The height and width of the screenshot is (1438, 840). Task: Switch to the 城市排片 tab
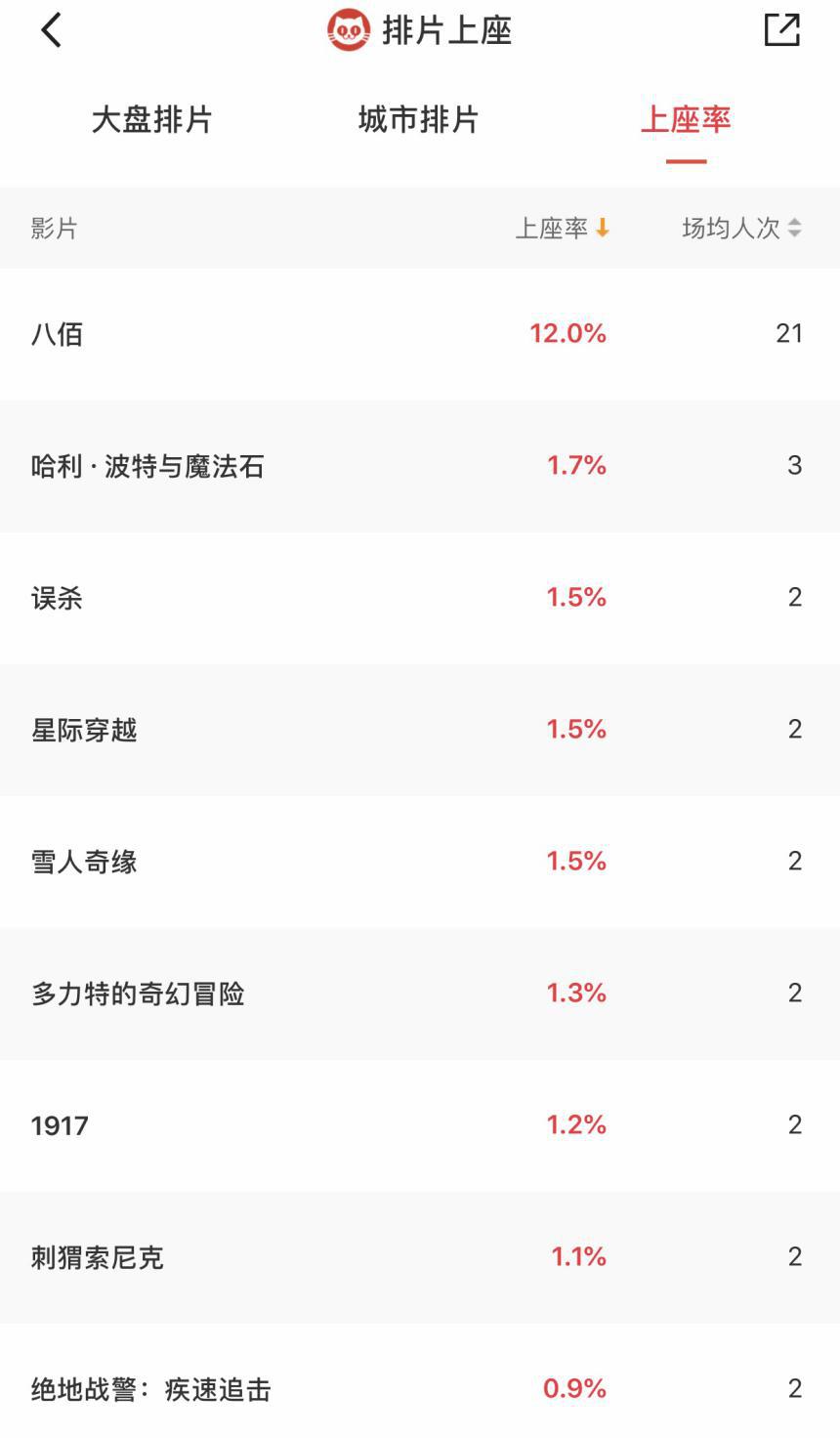pos(418,120)
